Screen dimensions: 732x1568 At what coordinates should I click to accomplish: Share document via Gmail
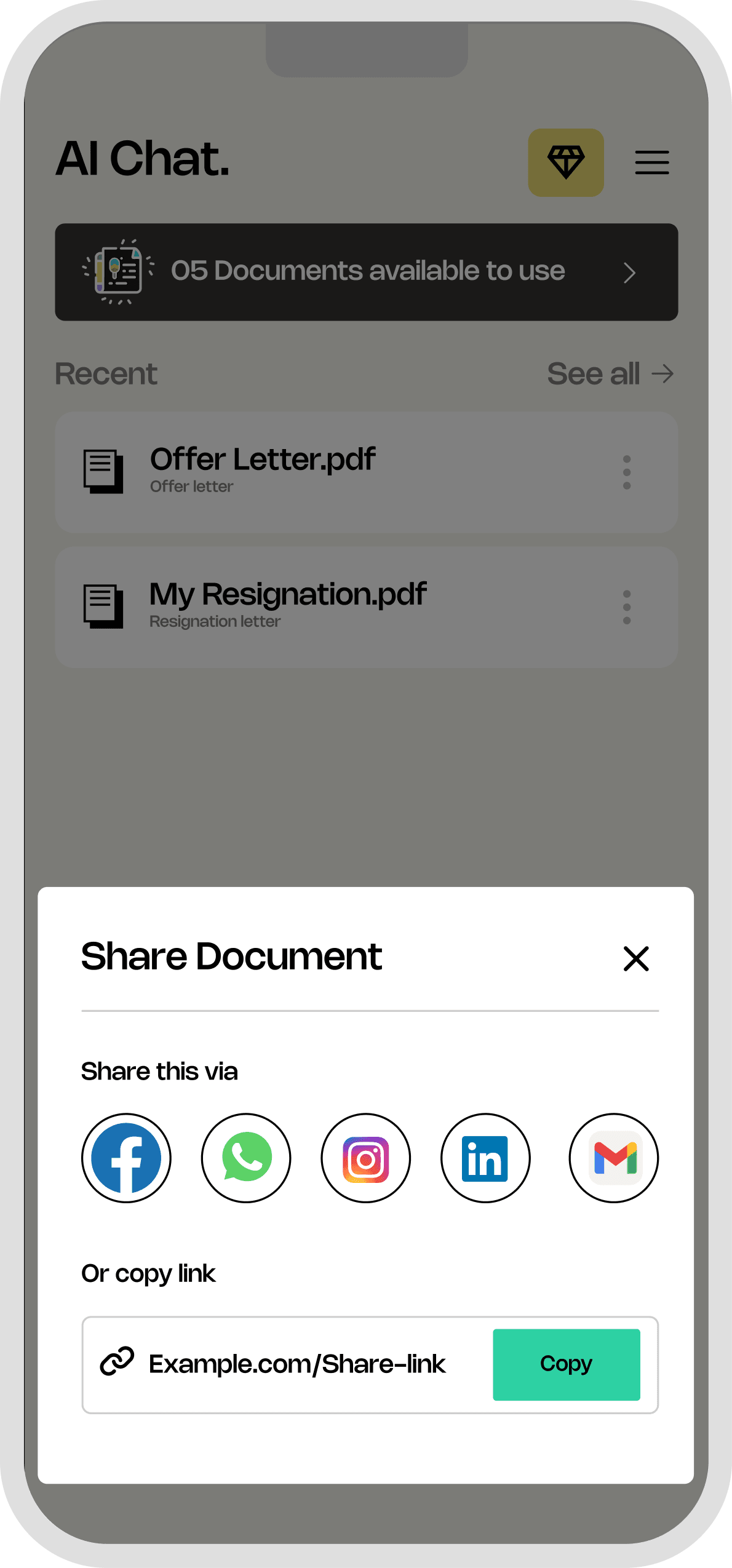click(x=613, y=1158)
